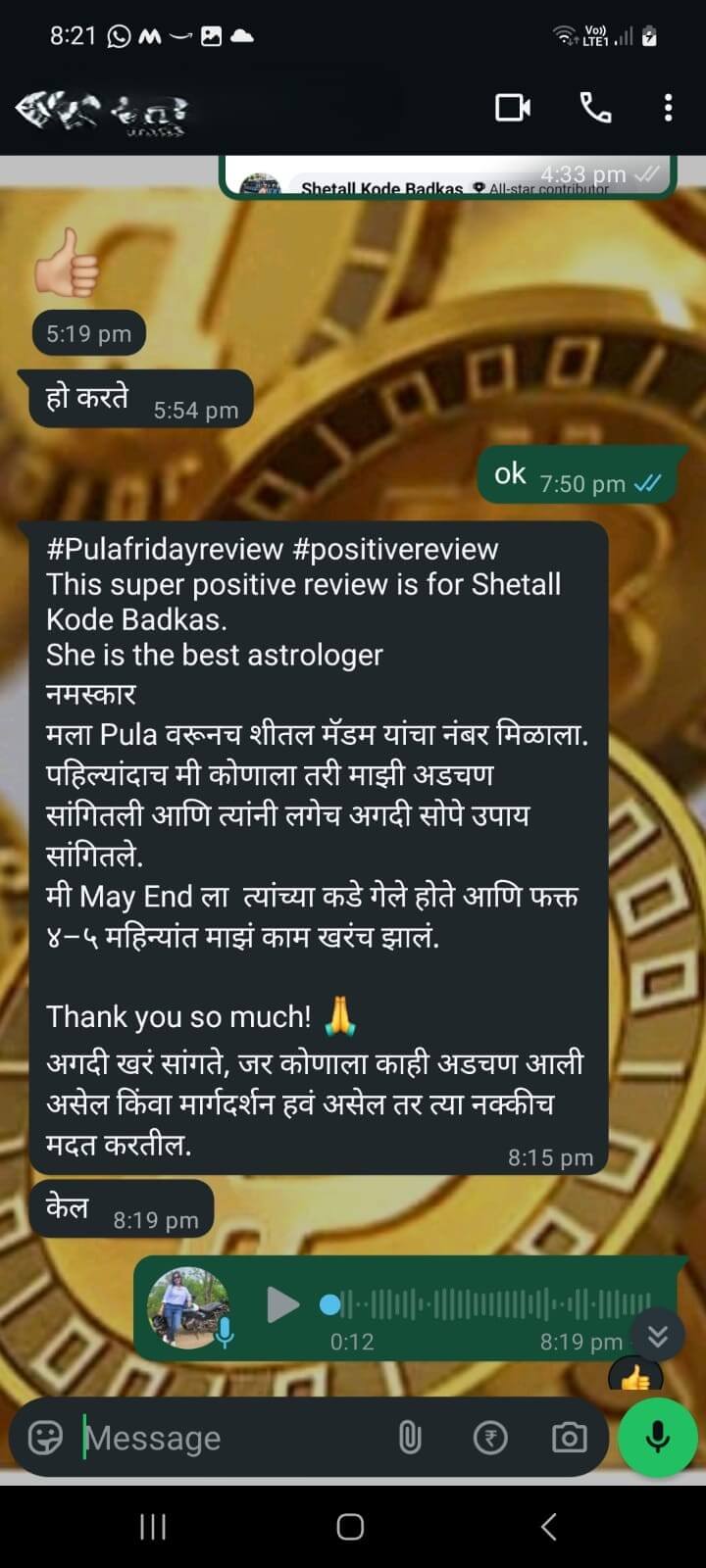Image resolution: width=706 pixels, height=1568 pixels.
Task: Attach a file using the paperclip icon
Action: point(411,1437)
